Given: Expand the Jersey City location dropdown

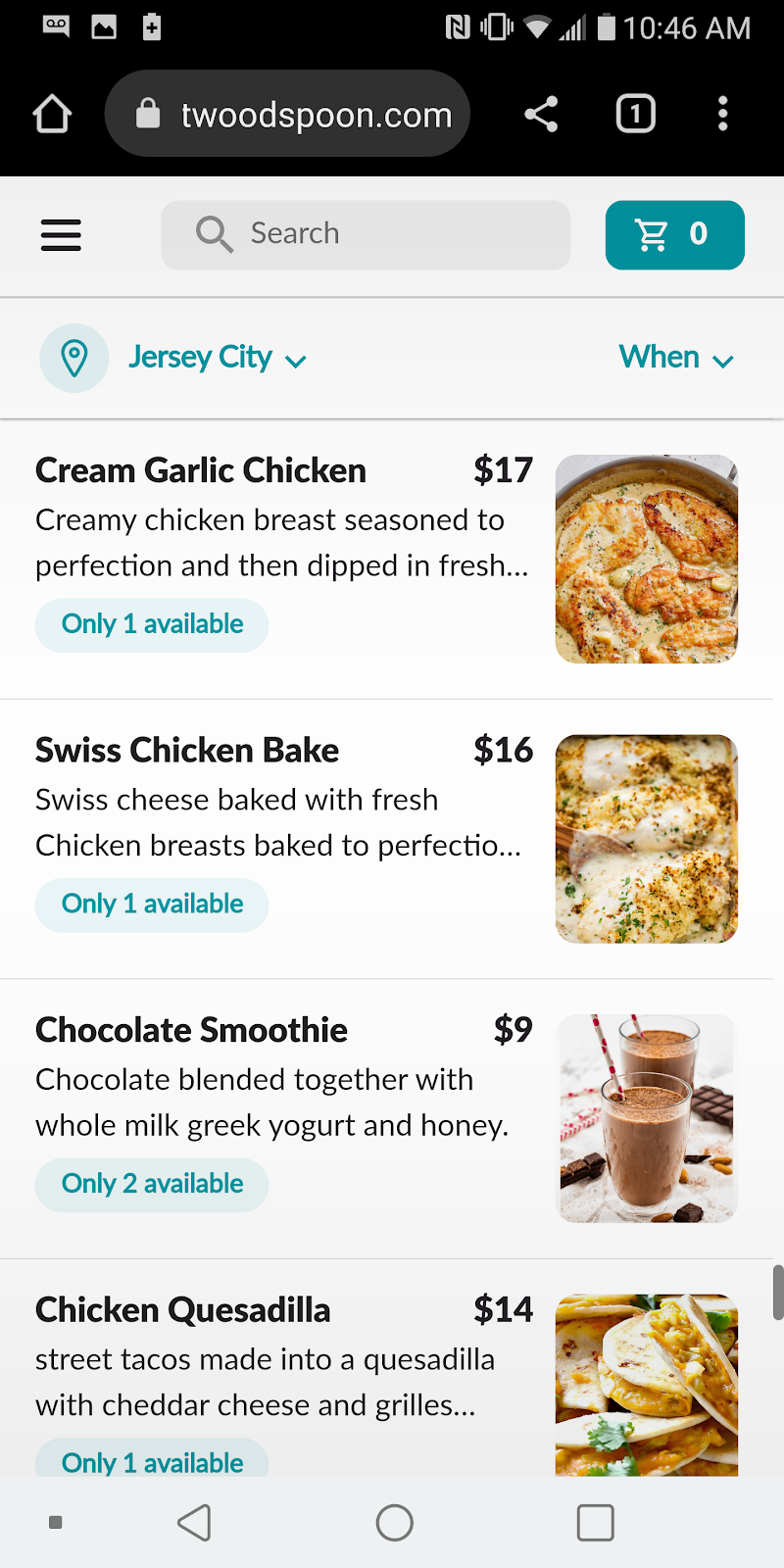Looking at the screenshot, I should click(x=216, y=358).
